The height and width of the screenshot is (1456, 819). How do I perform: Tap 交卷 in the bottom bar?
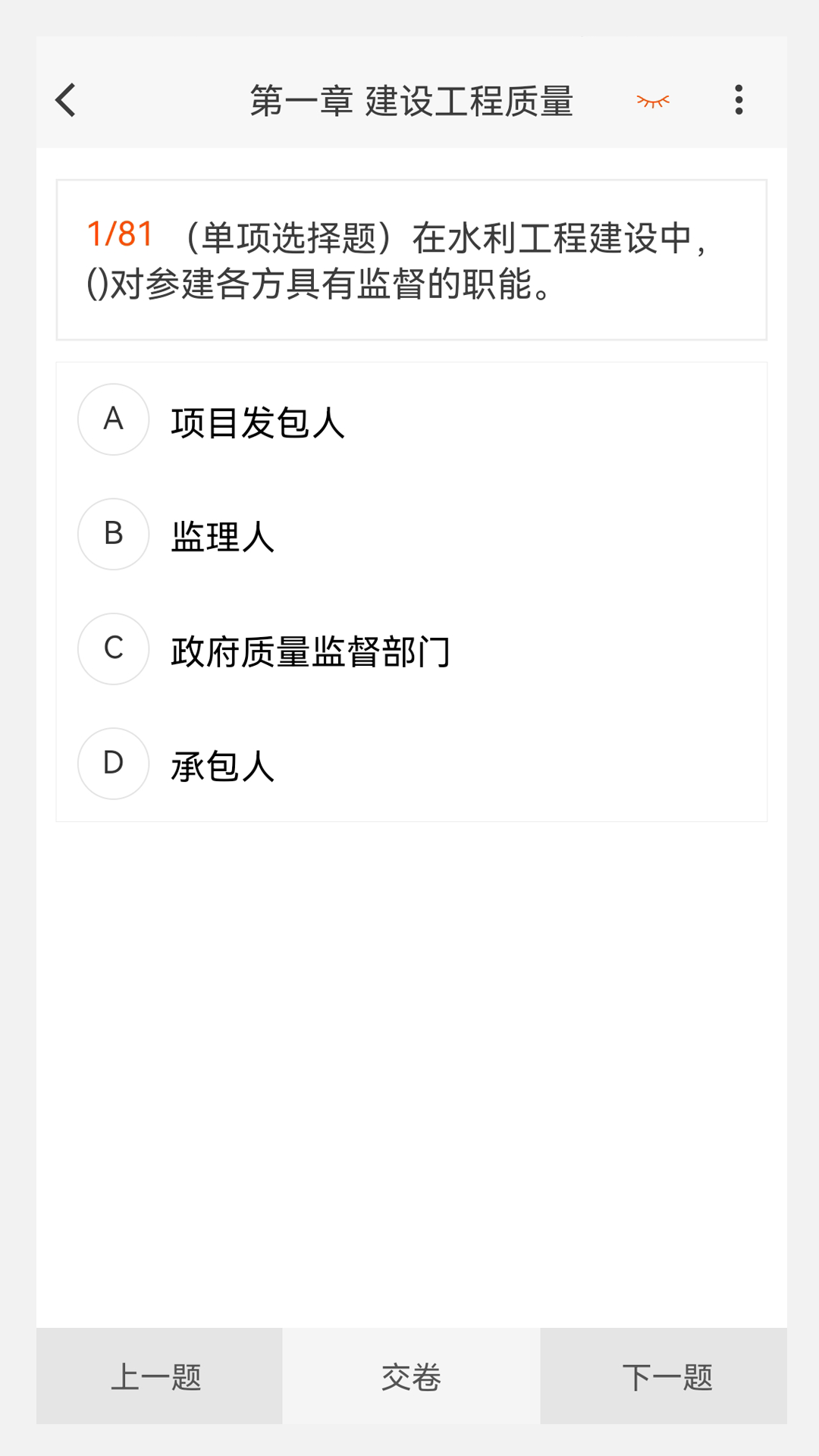pyautogui.click(x=409, y=1376)
